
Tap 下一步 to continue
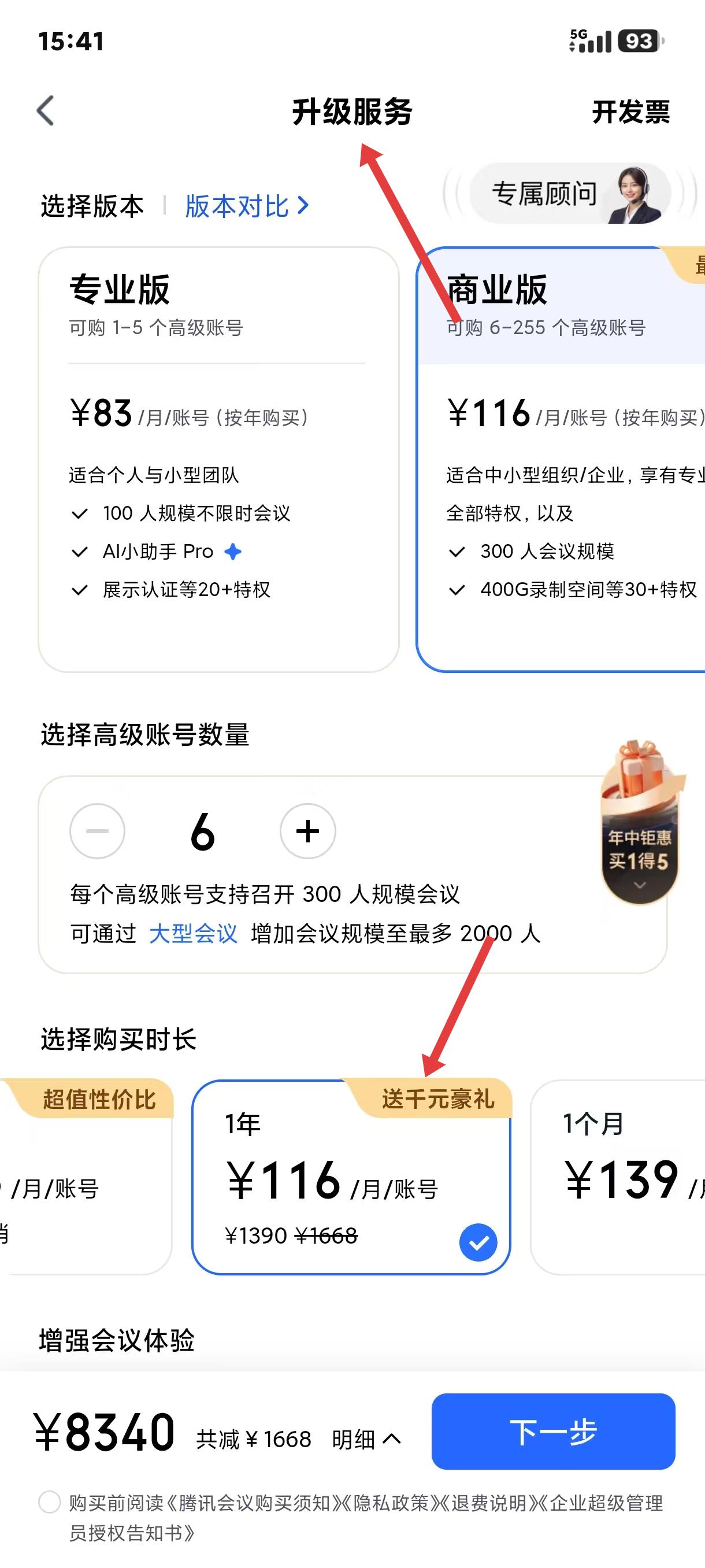553,1431
